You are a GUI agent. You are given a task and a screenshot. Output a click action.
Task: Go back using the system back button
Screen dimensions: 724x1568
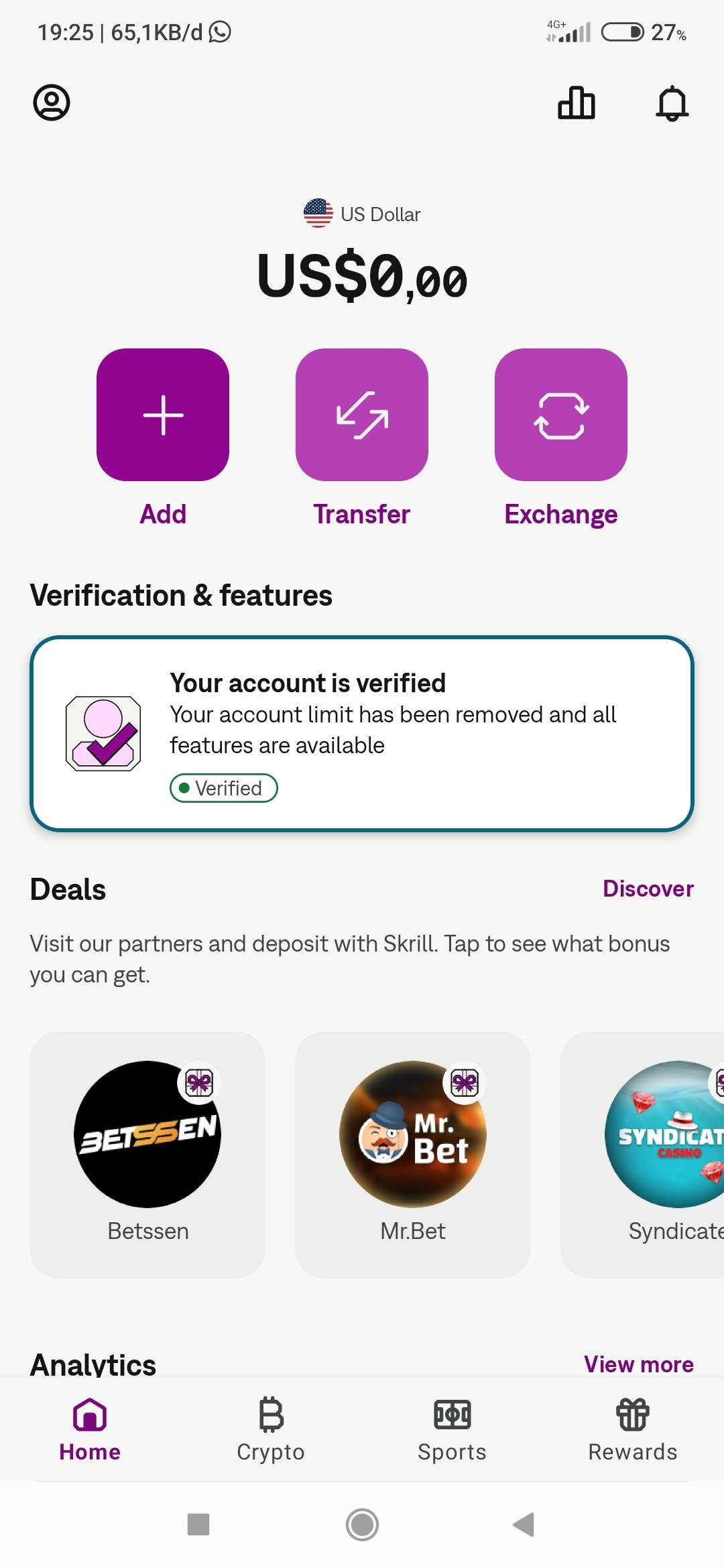[524, 1524]
